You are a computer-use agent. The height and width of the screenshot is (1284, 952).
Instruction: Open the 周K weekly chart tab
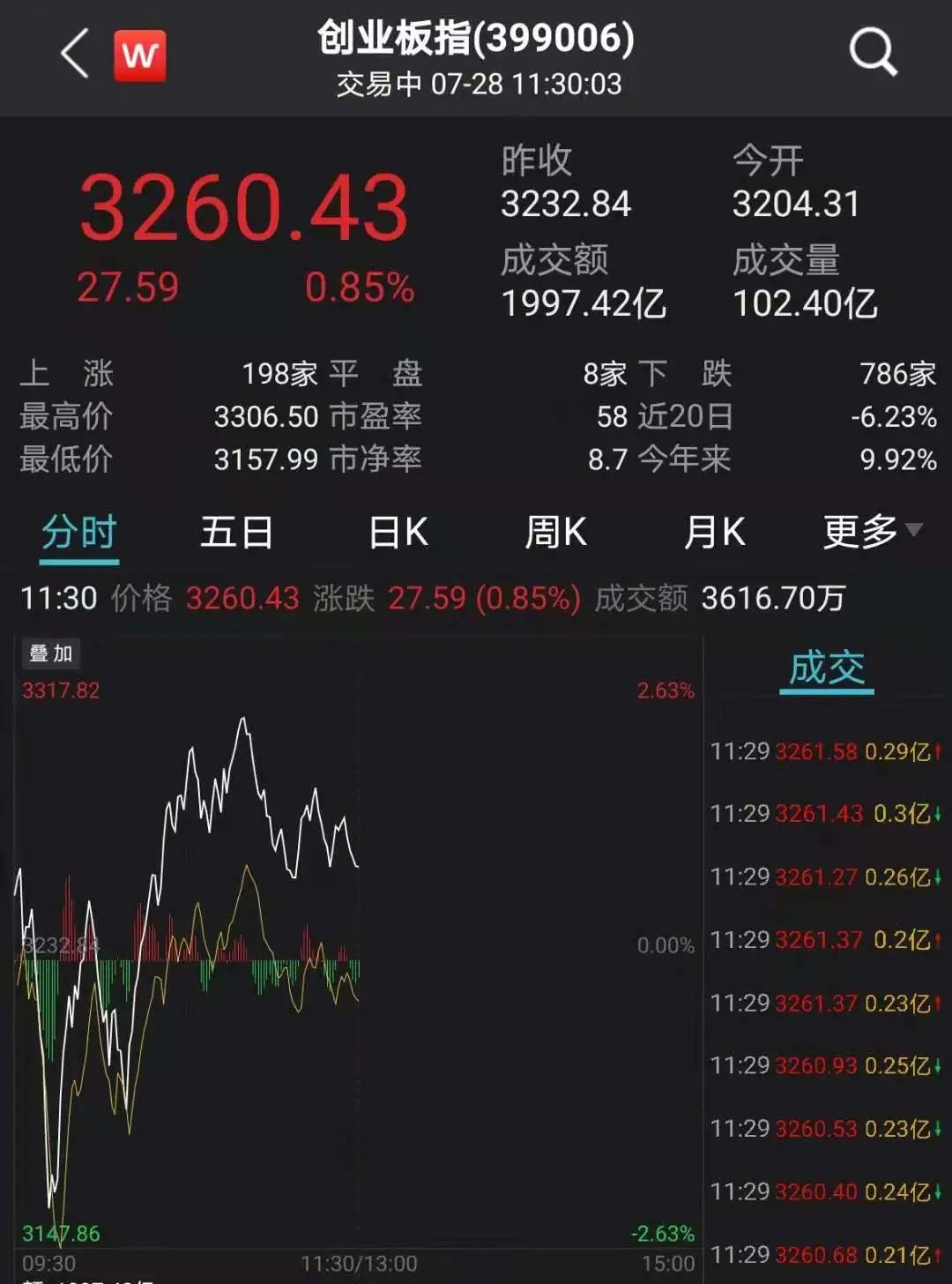tap(554, 532)
